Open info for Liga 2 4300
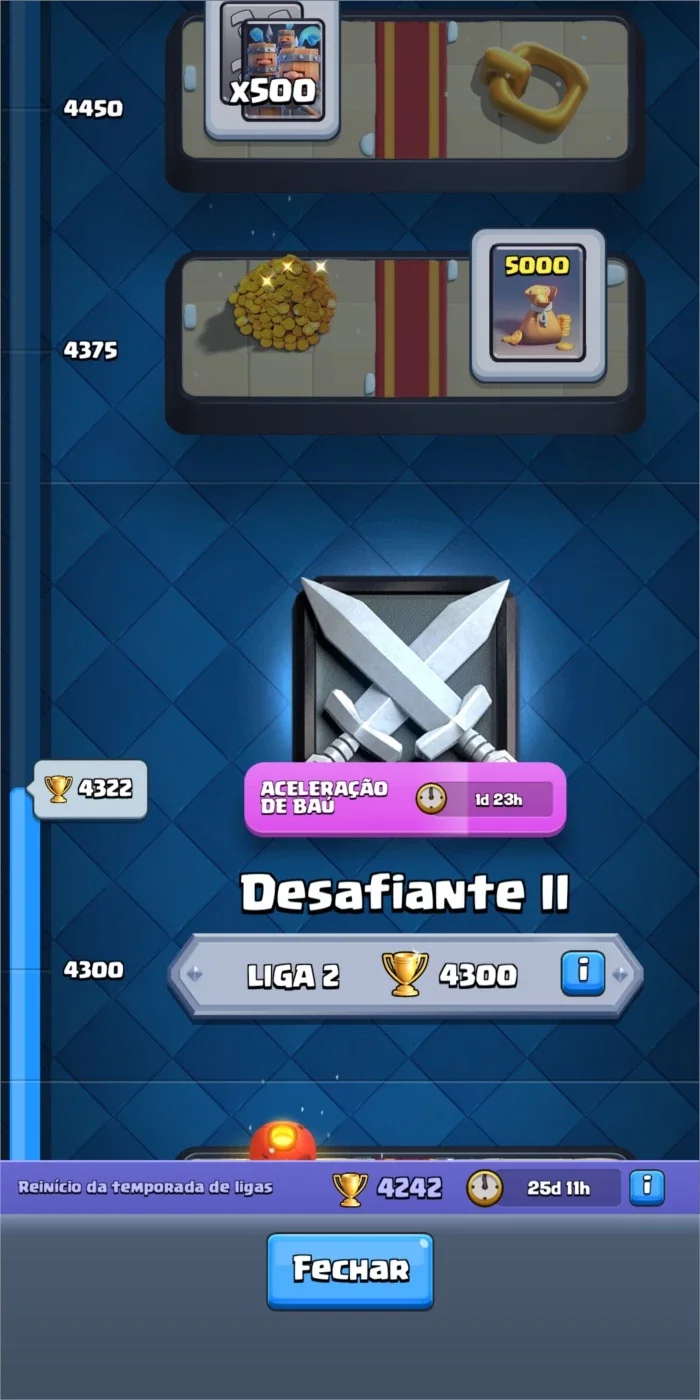The width and height of the screenshot is (700, 1400). point(583,973)
